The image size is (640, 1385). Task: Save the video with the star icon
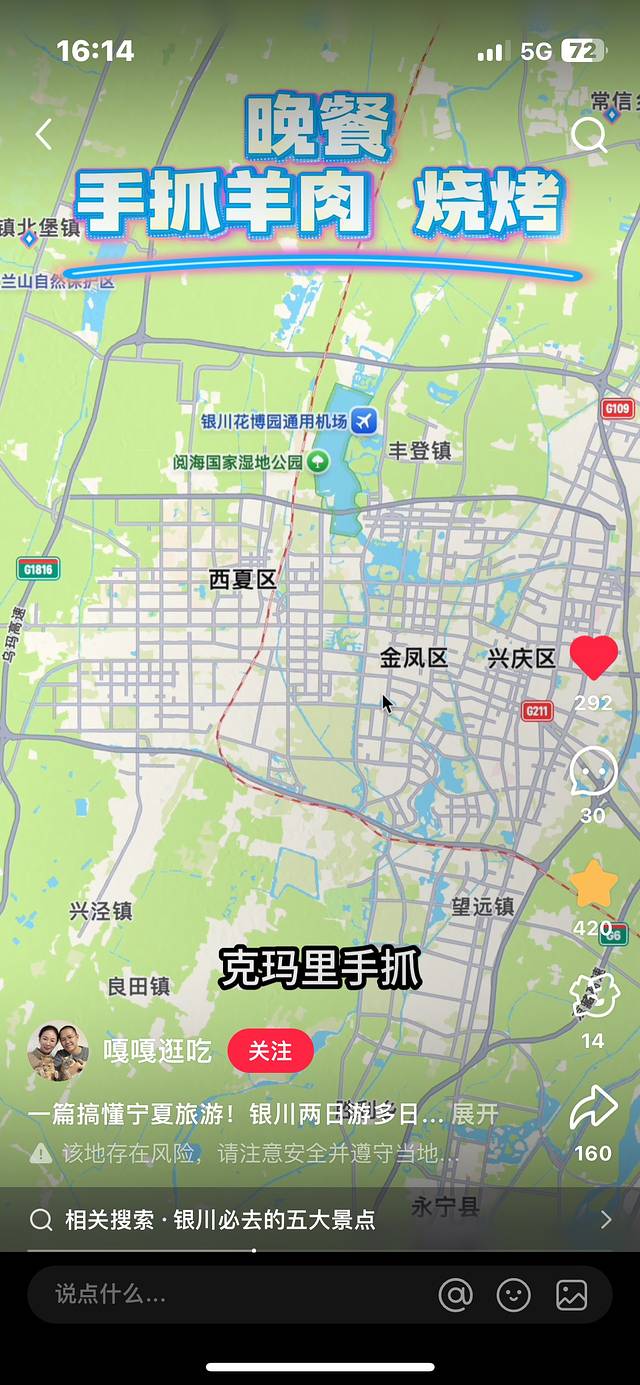click(594, 885)
